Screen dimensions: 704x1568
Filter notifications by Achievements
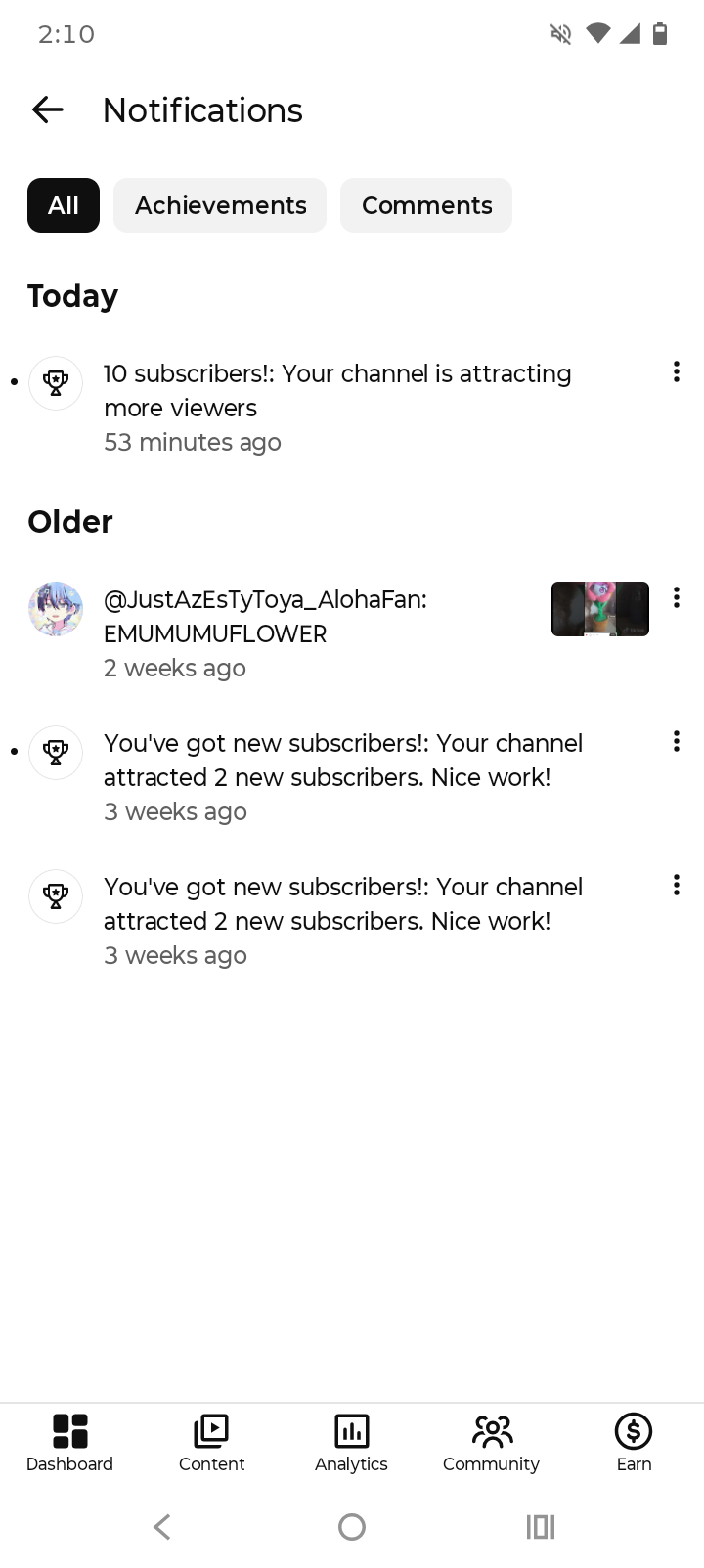(x=220, y=205)
